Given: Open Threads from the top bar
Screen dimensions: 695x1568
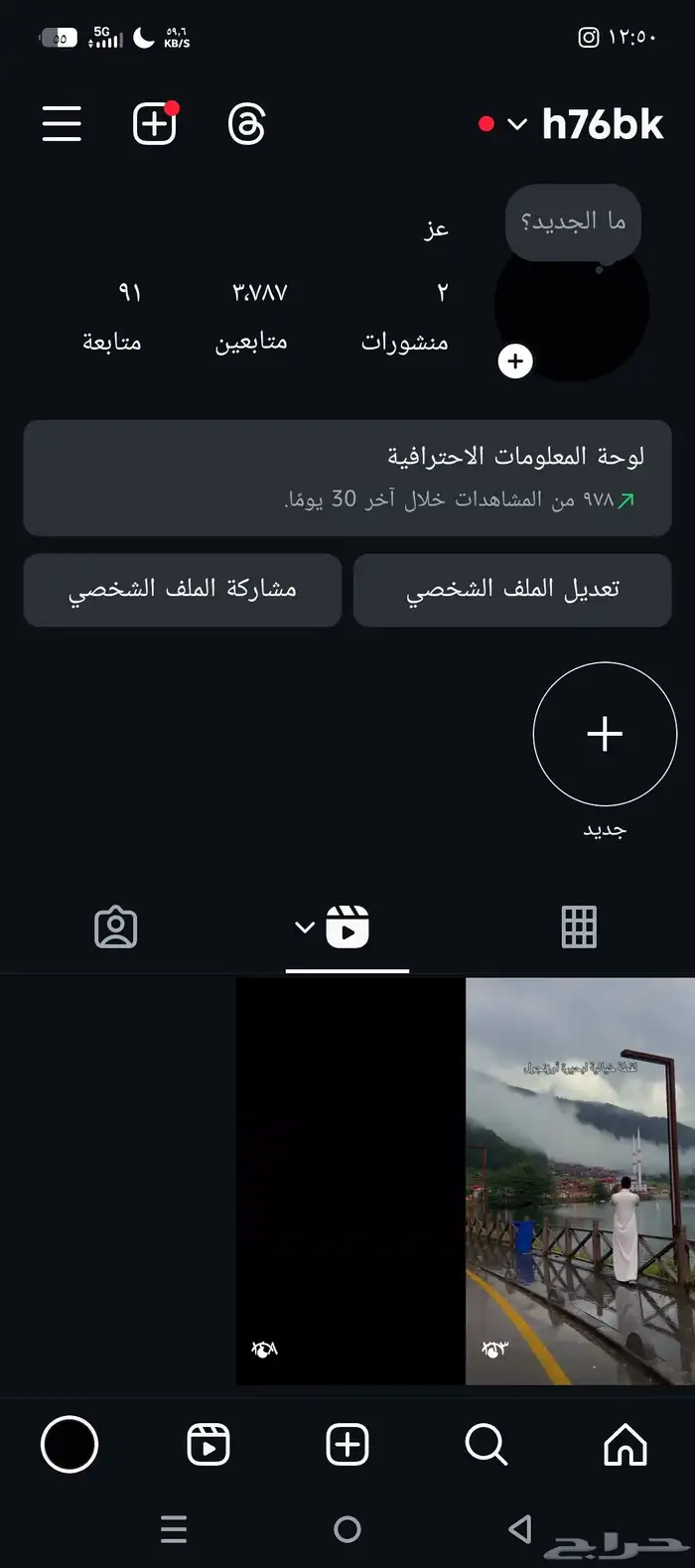Looking at the screenshot, I should pyautogui.click(x=246, y=124).
